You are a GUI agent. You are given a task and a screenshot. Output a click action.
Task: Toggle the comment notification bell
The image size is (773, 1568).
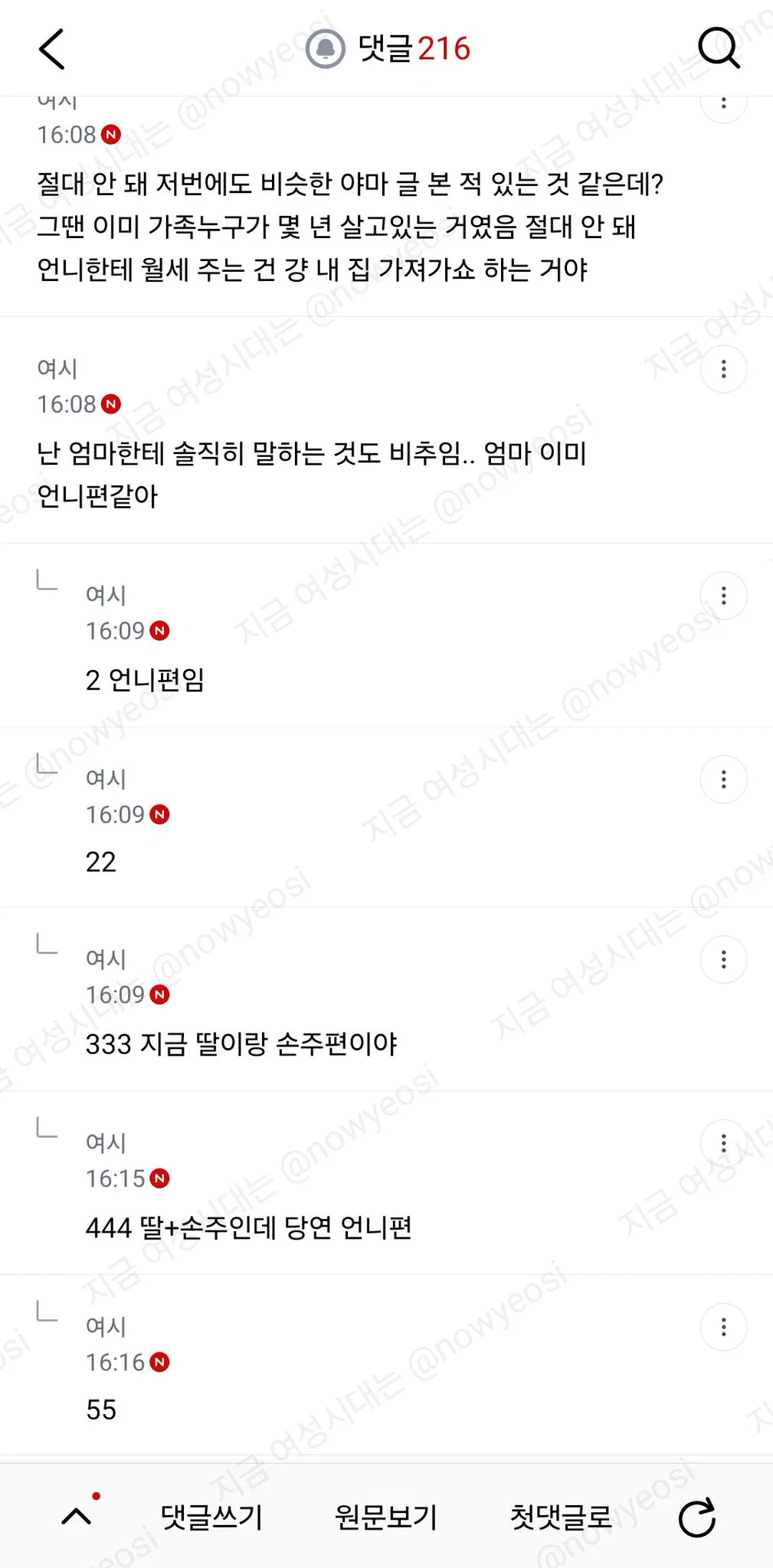326,49
